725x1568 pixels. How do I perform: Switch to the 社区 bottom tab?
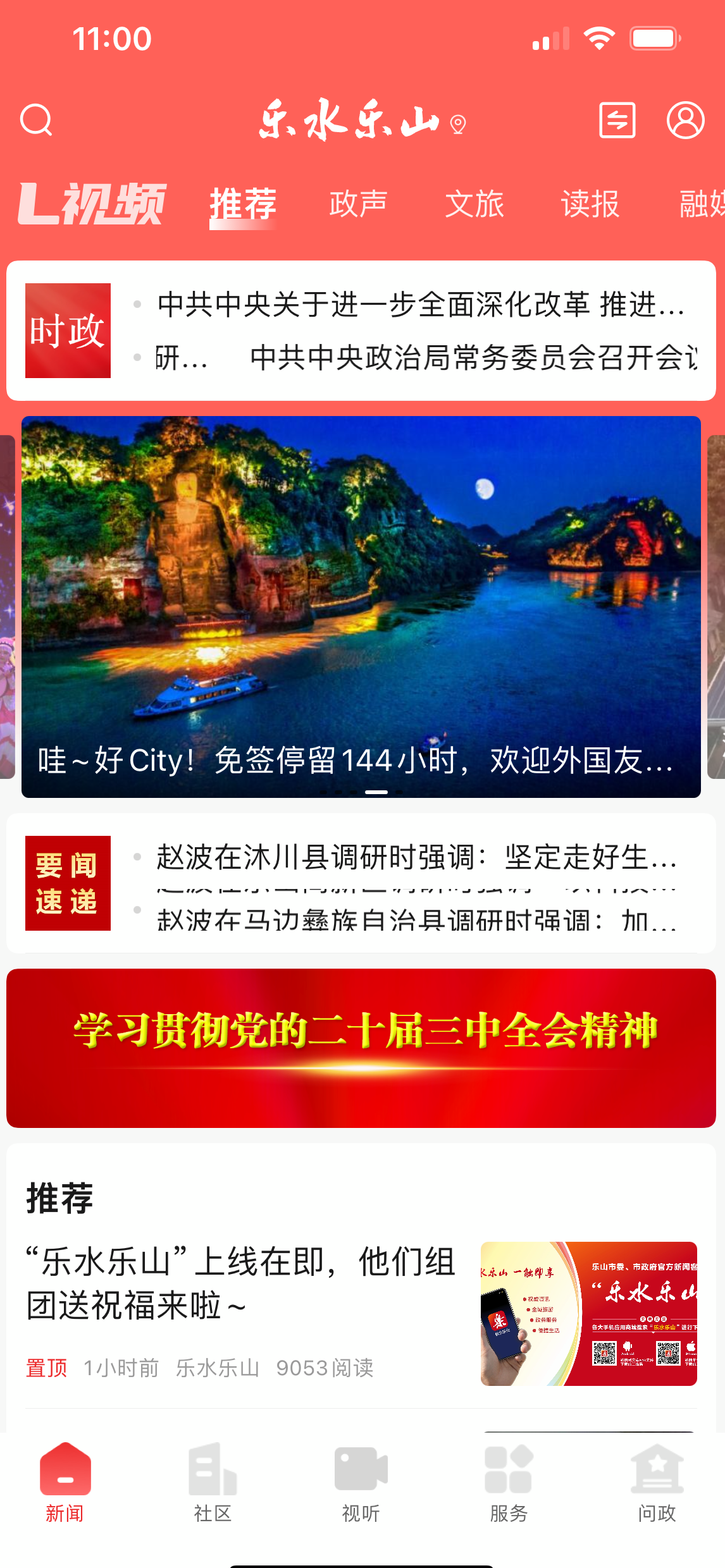click(213, 1483)
